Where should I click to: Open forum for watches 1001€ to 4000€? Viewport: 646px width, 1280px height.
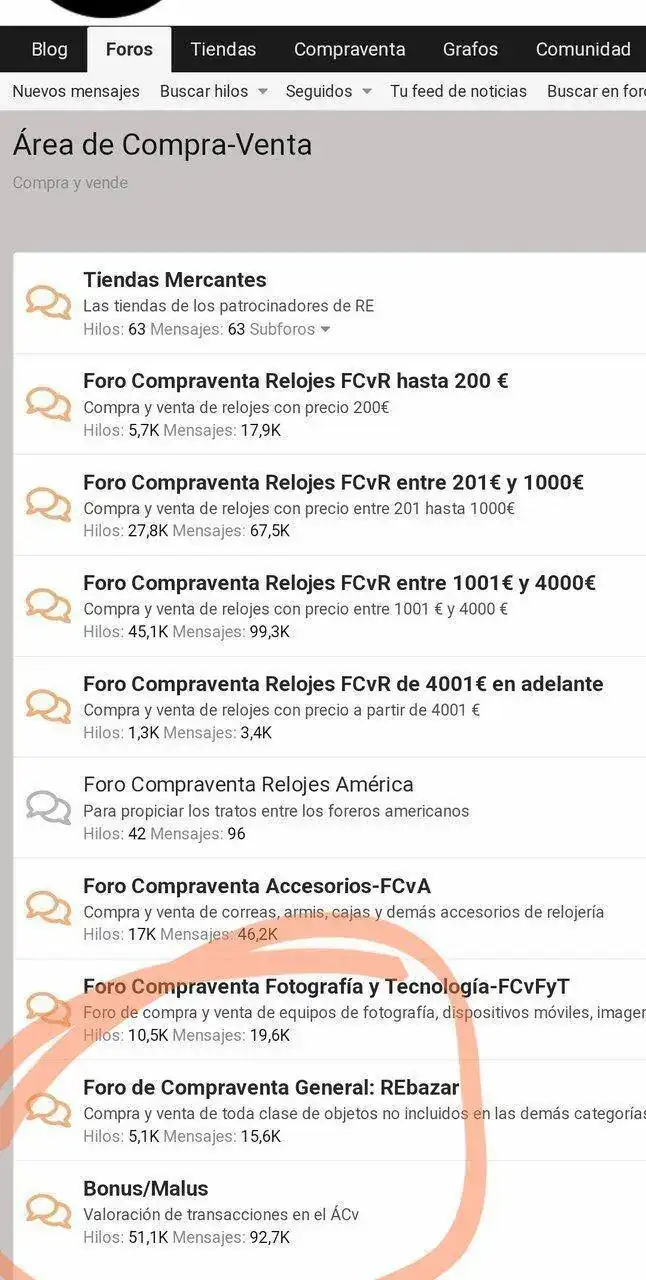pos(339,583)
